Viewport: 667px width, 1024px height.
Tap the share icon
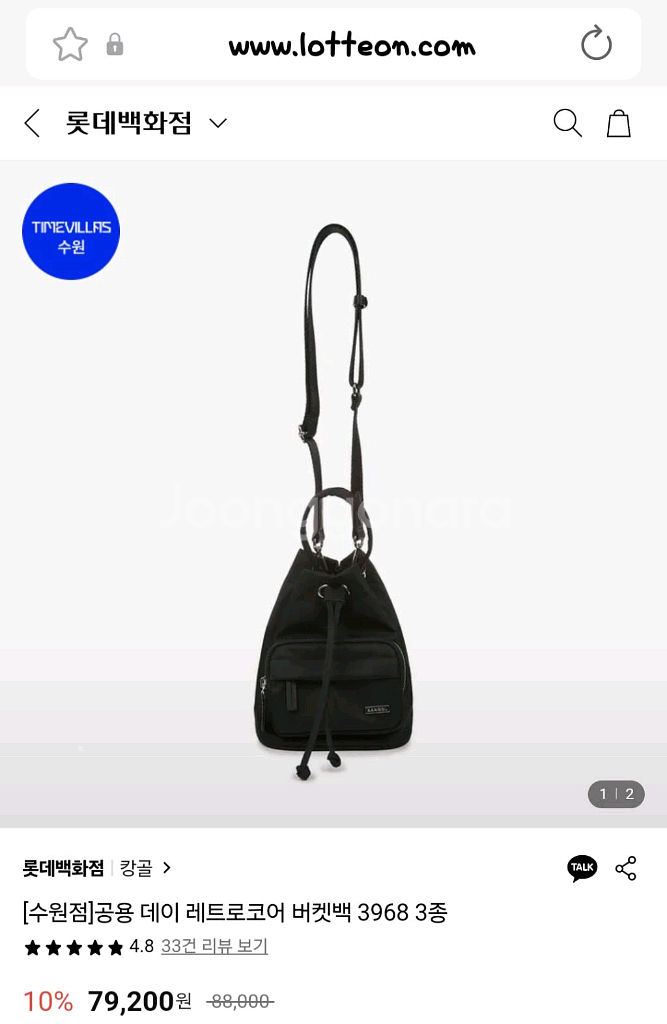(626, 868)
